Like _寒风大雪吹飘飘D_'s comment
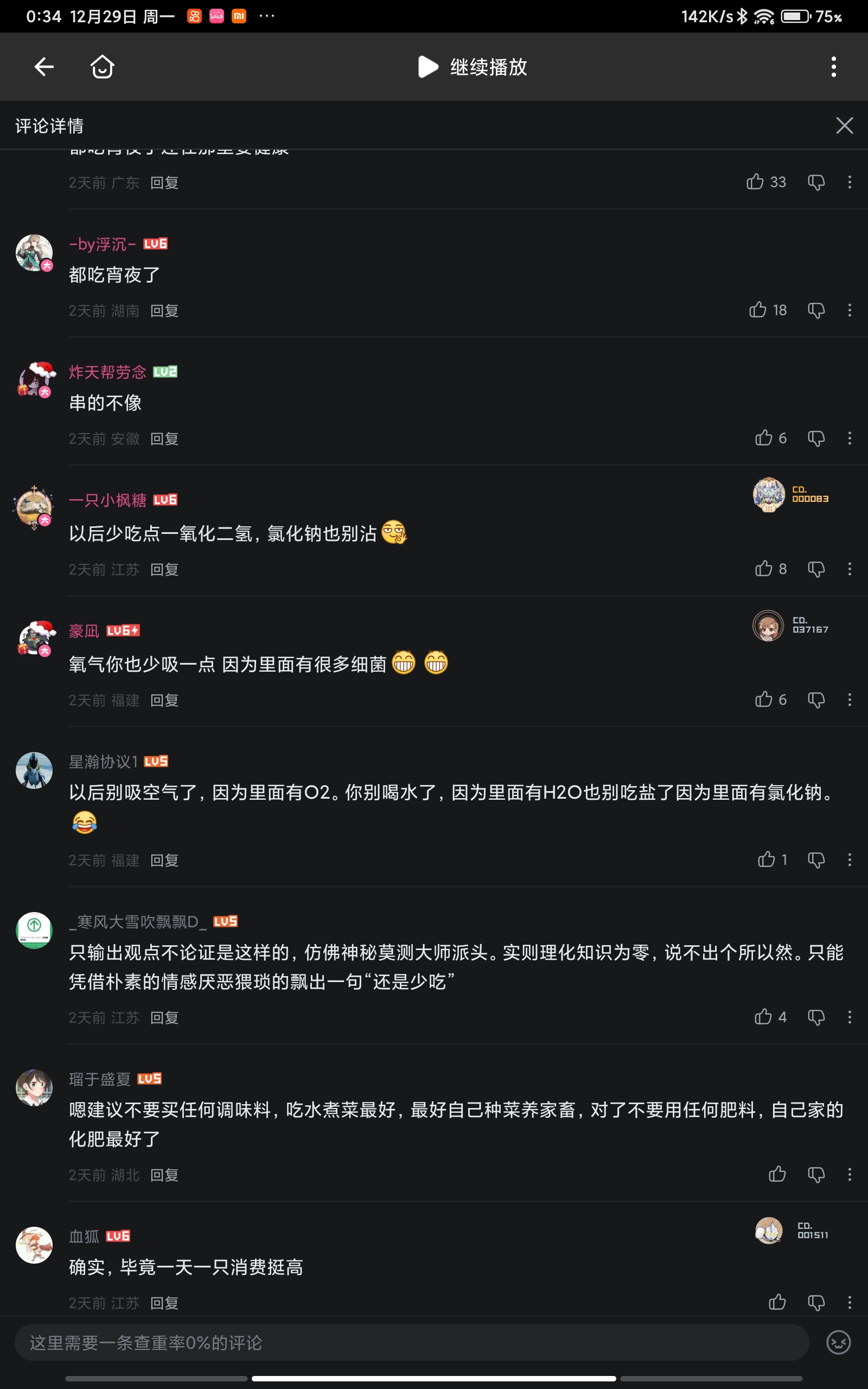The width and height of the screenshot is (868, 1389). pyautogui.click(x=763, y=1017)
